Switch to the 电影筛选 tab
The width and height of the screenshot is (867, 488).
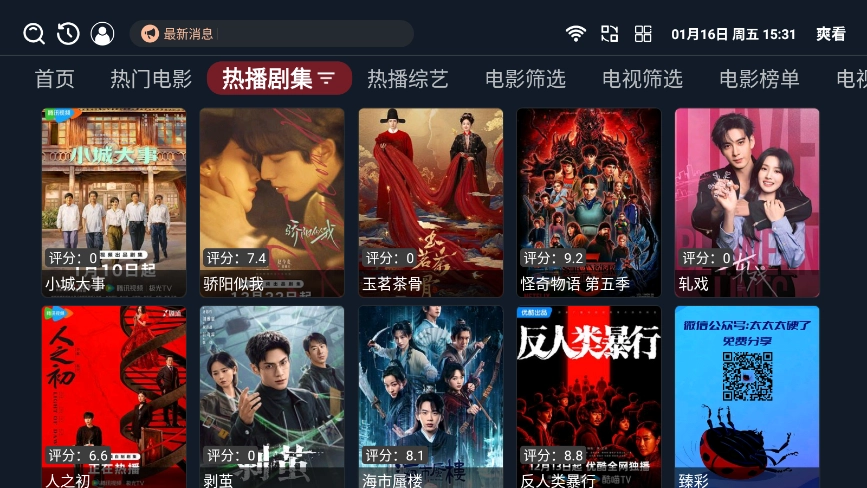tap(525, 79)
